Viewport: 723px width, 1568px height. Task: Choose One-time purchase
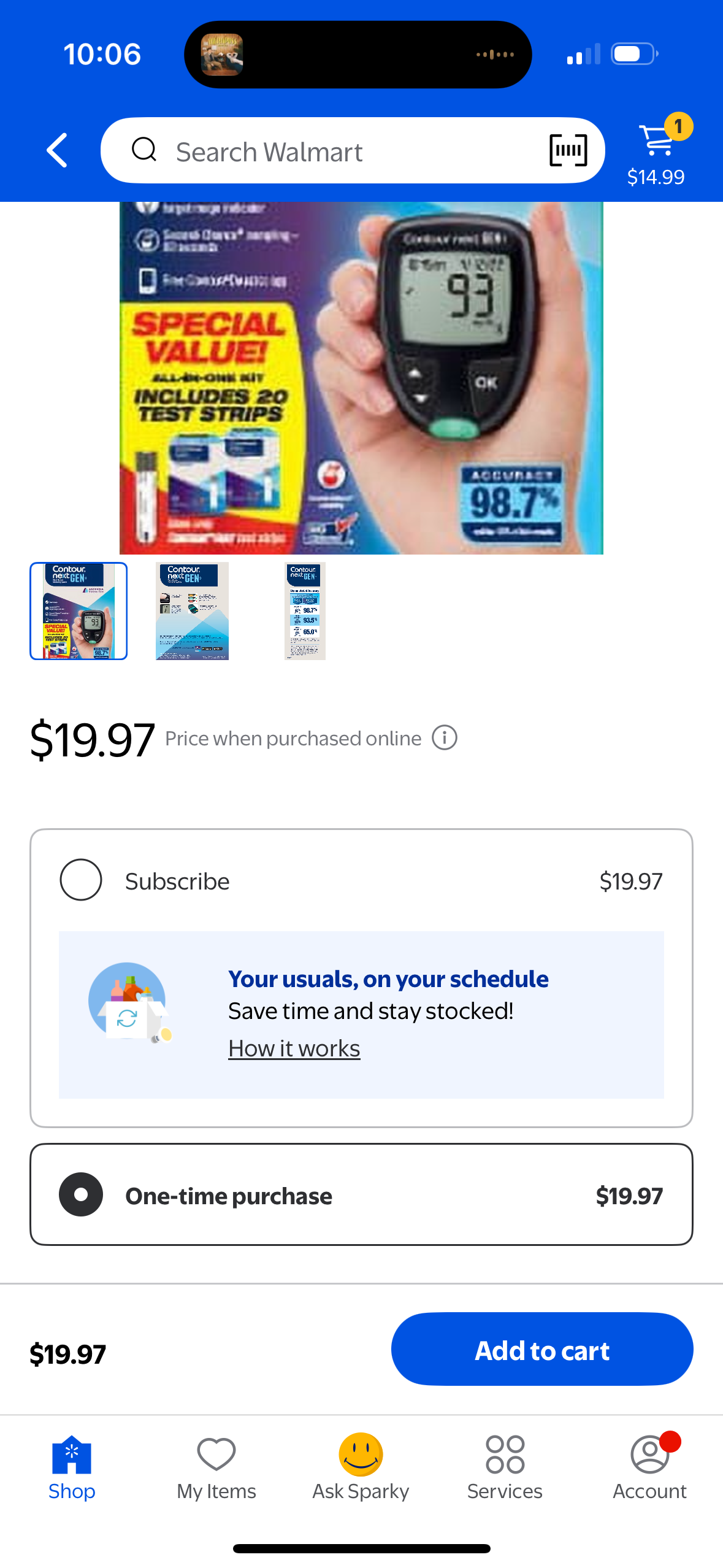point(81,1194)
